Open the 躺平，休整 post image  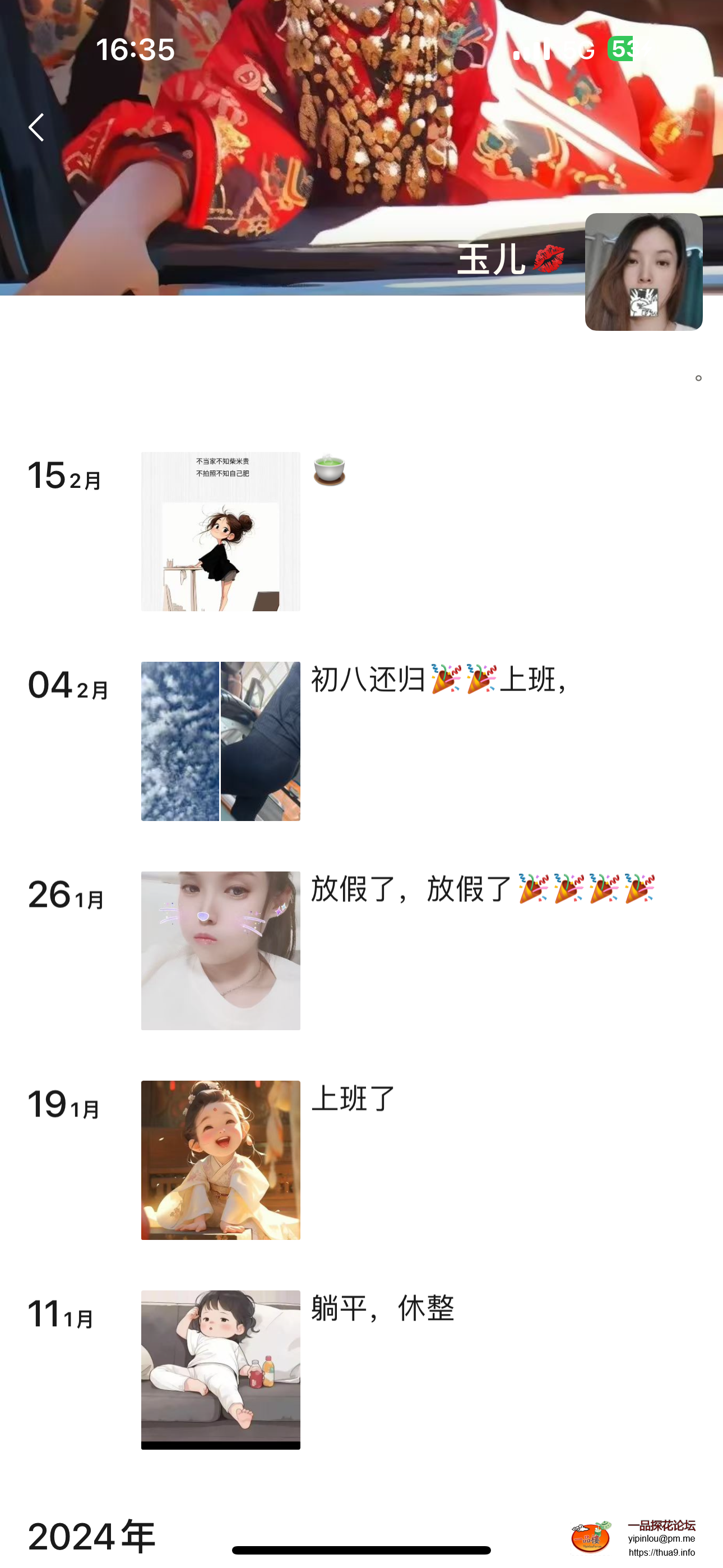pos(220,1369)
